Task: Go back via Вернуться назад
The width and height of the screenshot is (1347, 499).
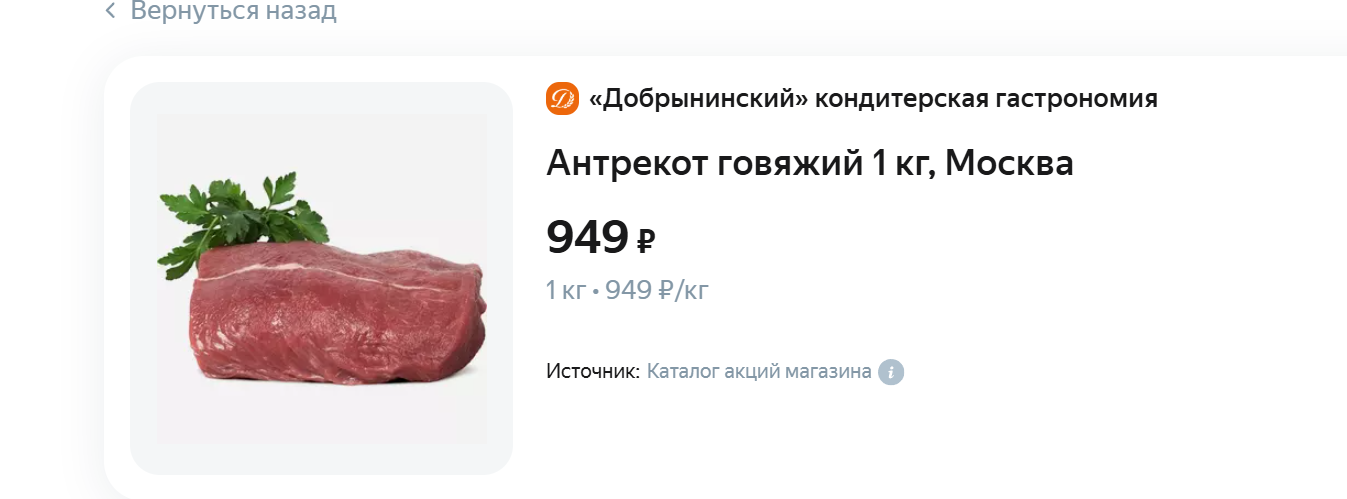Action: pyautogui.click(x=222, y=12)
